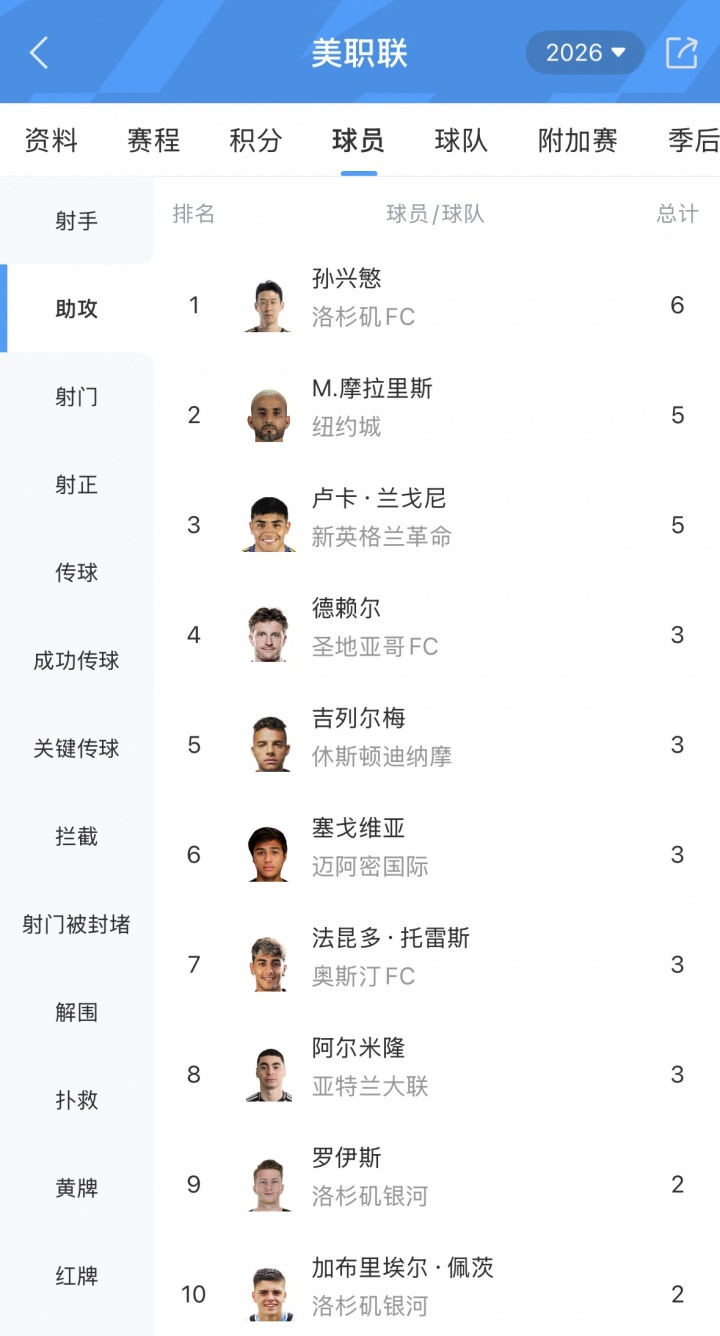
Task: Select 射手 in the side menu
Action: tap(77, 221)
